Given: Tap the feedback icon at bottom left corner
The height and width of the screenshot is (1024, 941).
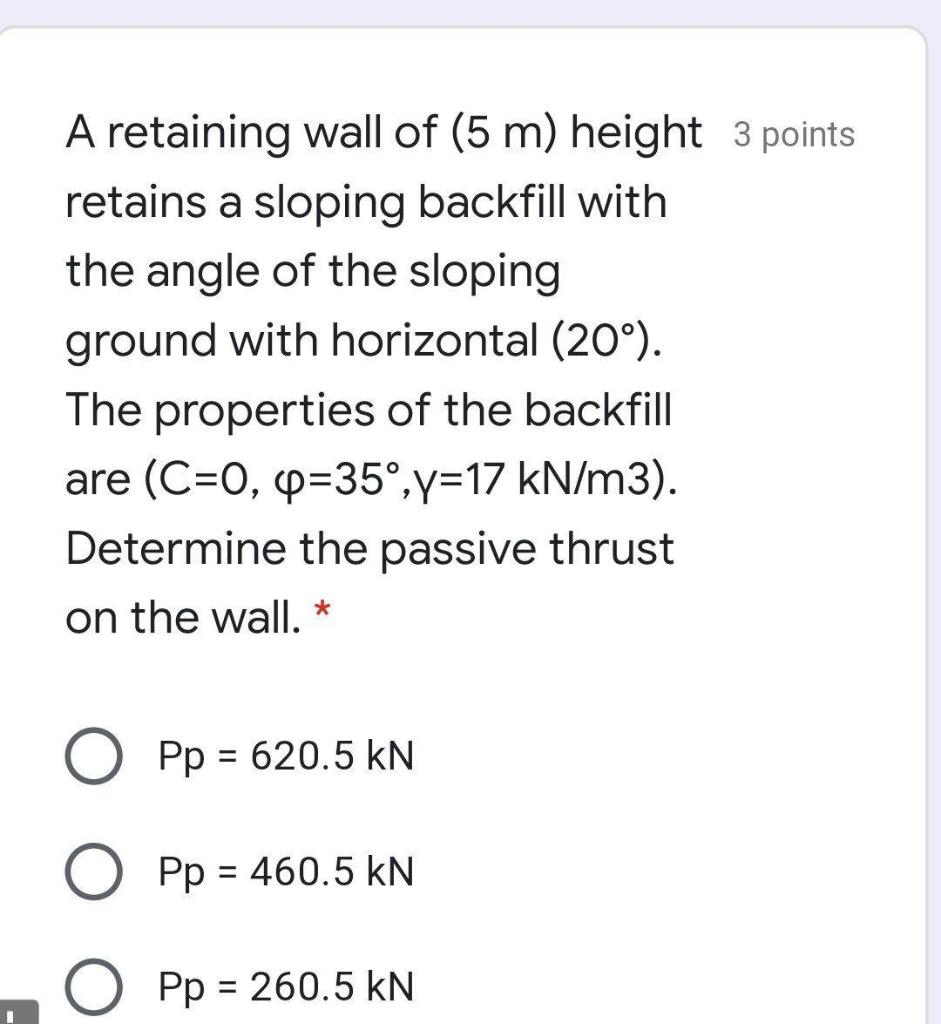Looking at the screenshot, I should pyautogui.click(x=18, y=1012).
